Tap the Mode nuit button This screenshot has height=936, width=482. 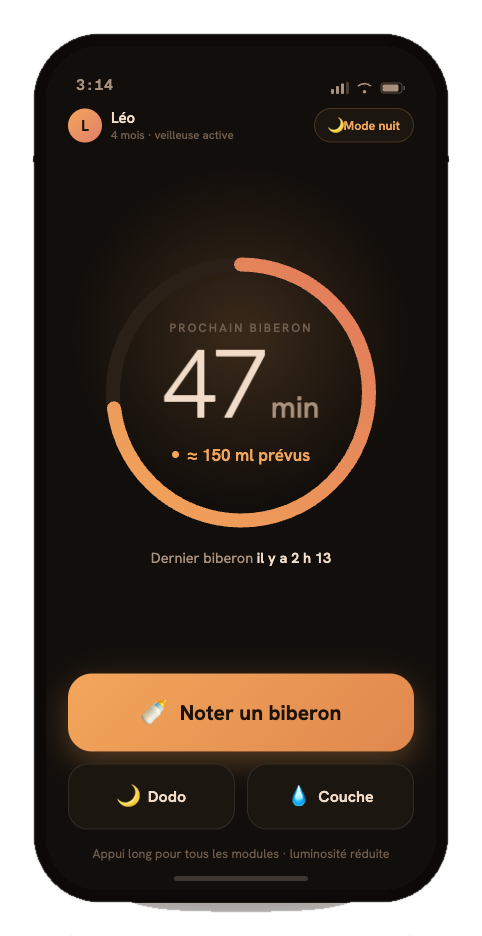(364, 125)
